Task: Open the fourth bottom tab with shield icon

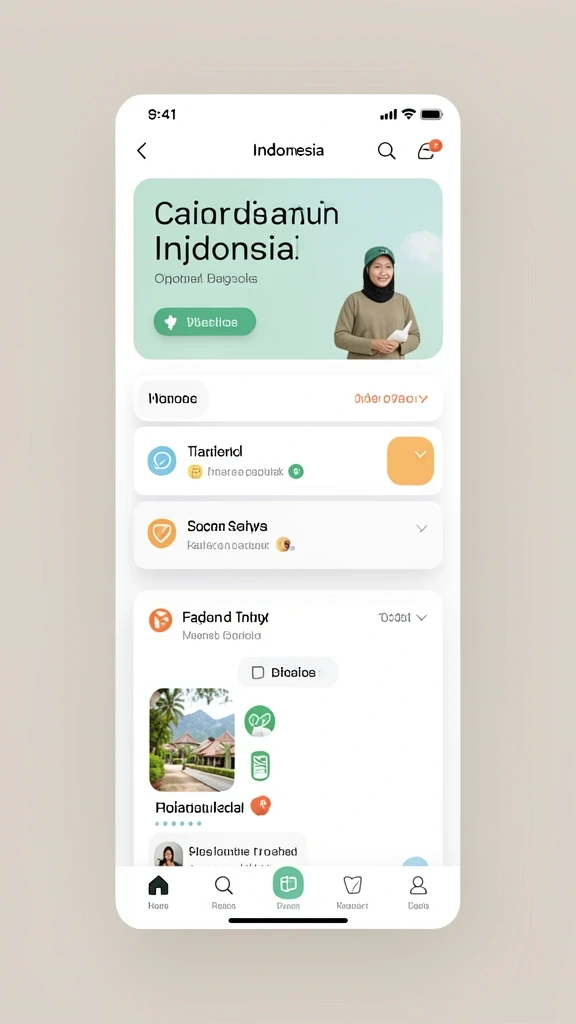Action: (x=352, y=891)
